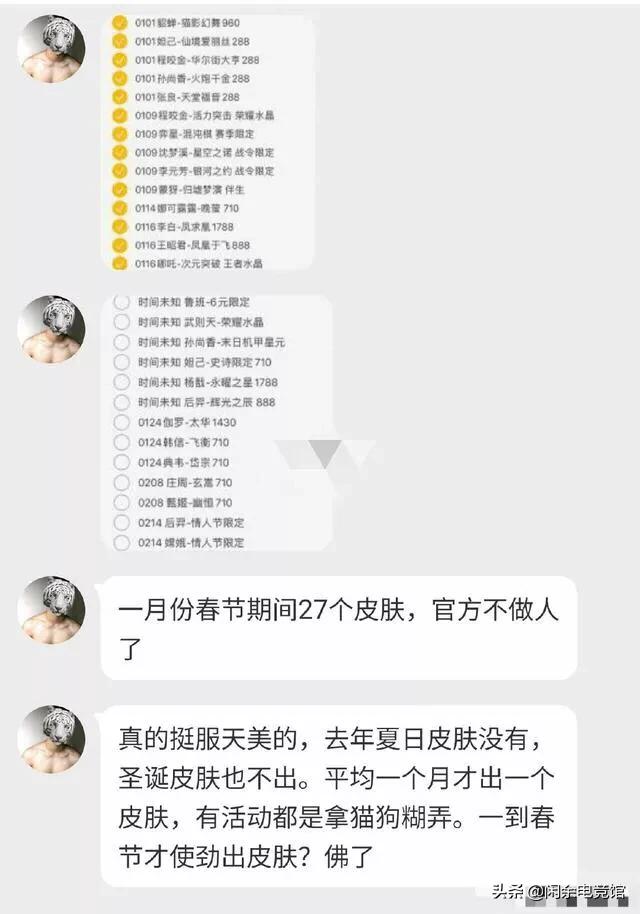
Task: Open the image message listing 时间未知 skins
Action: pyautogui.click(x=216, y=421)
